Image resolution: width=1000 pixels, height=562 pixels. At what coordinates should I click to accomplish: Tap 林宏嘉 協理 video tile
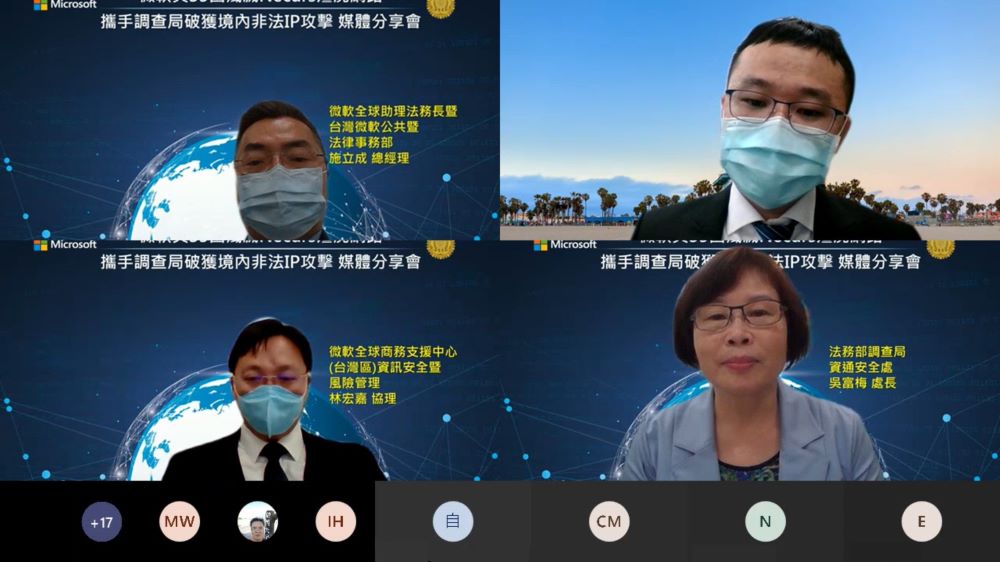click(250, 360)
